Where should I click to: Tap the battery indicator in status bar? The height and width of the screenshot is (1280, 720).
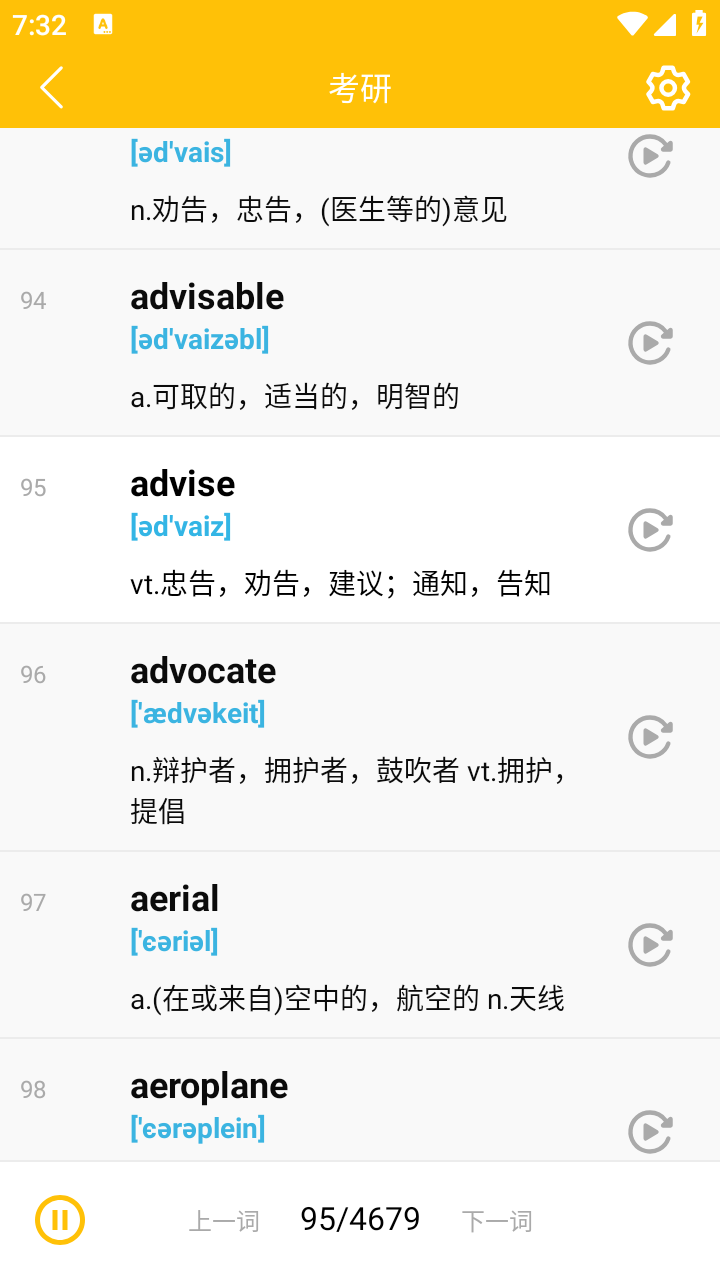(697, 24)
